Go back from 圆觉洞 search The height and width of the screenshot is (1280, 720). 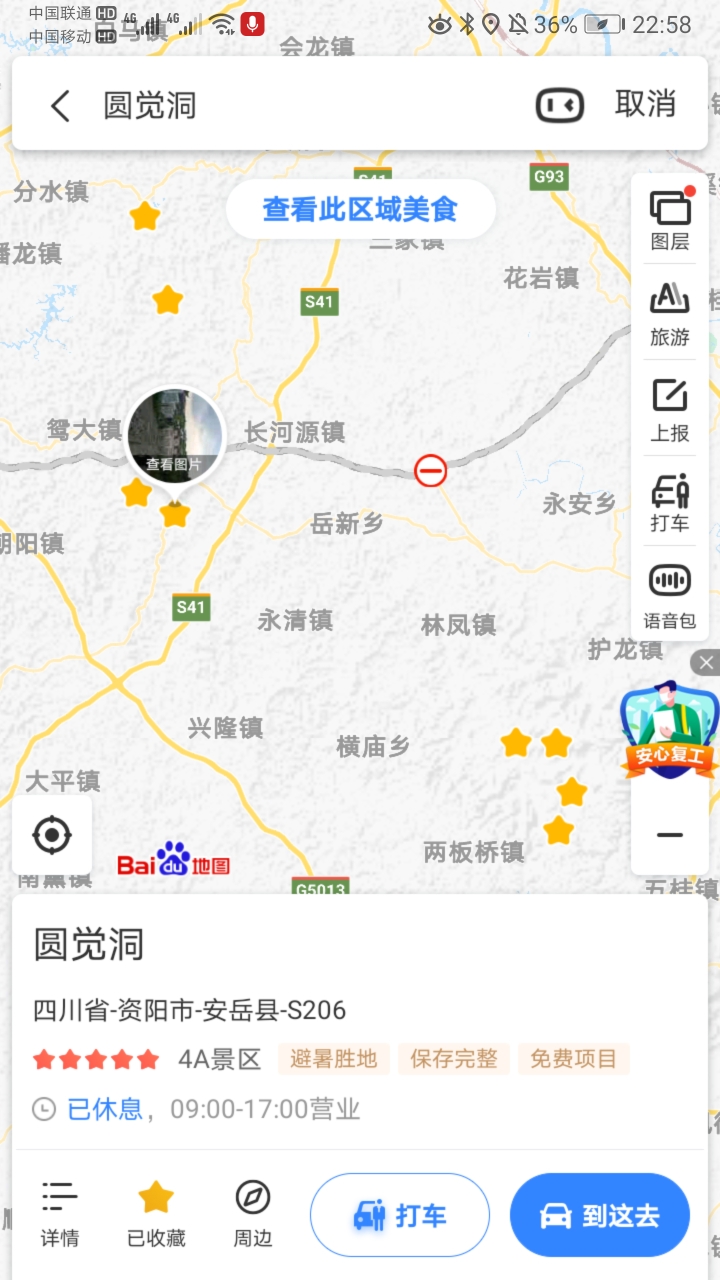(x=60, y=106)
